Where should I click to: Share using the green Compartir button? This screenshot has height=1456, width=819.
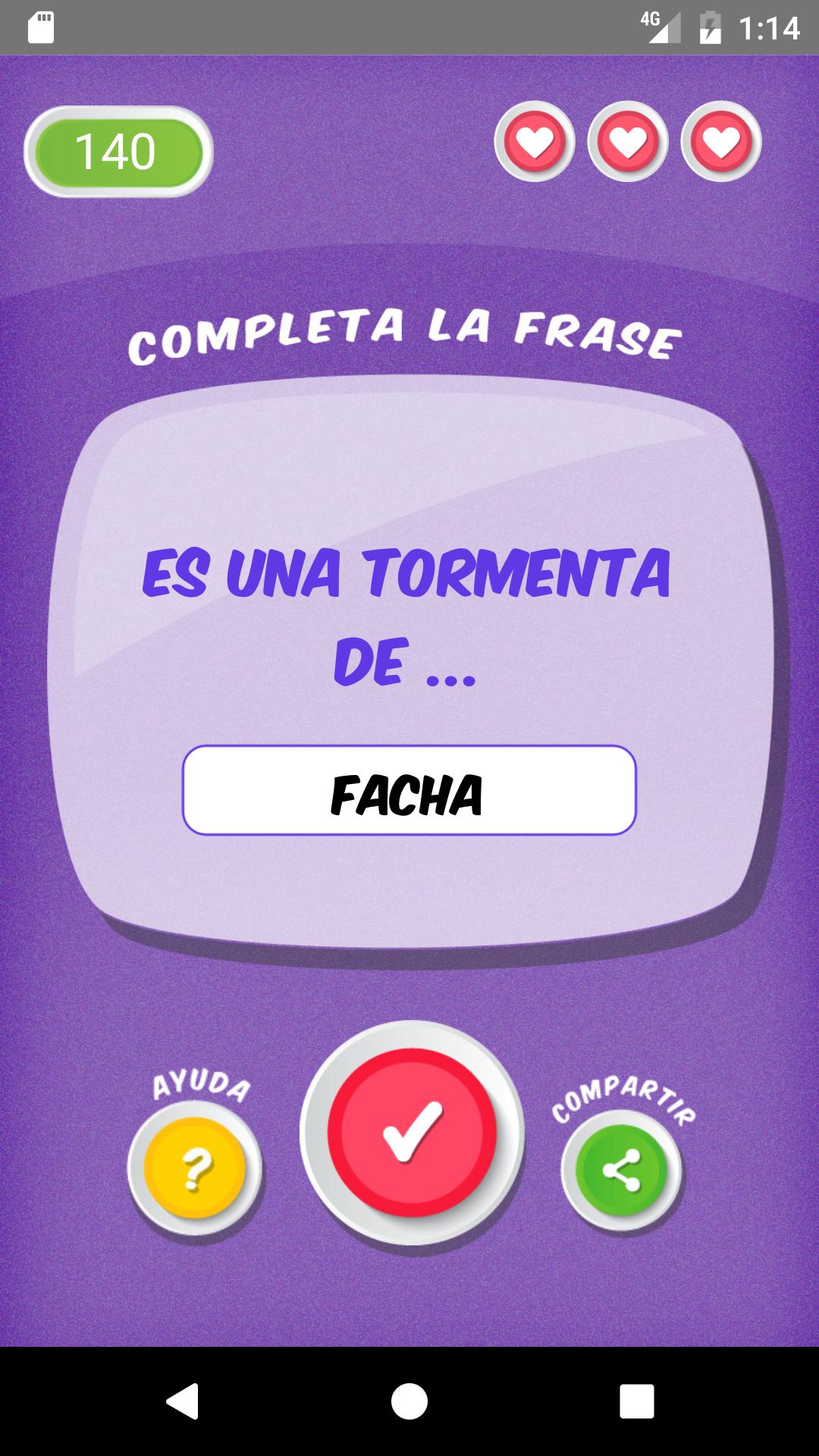[x=622, y=1172]
